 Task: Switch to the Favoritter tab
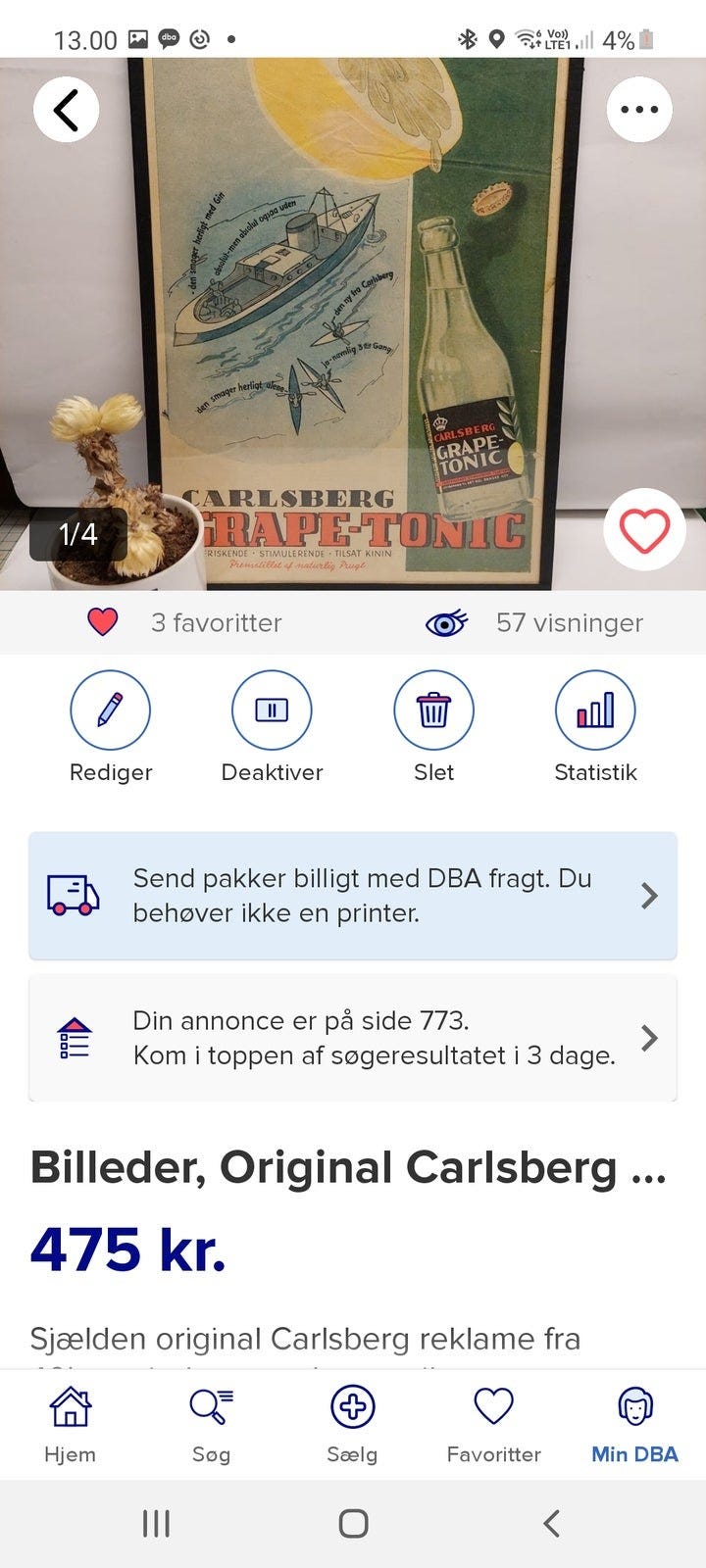(x=493, y=1424)
